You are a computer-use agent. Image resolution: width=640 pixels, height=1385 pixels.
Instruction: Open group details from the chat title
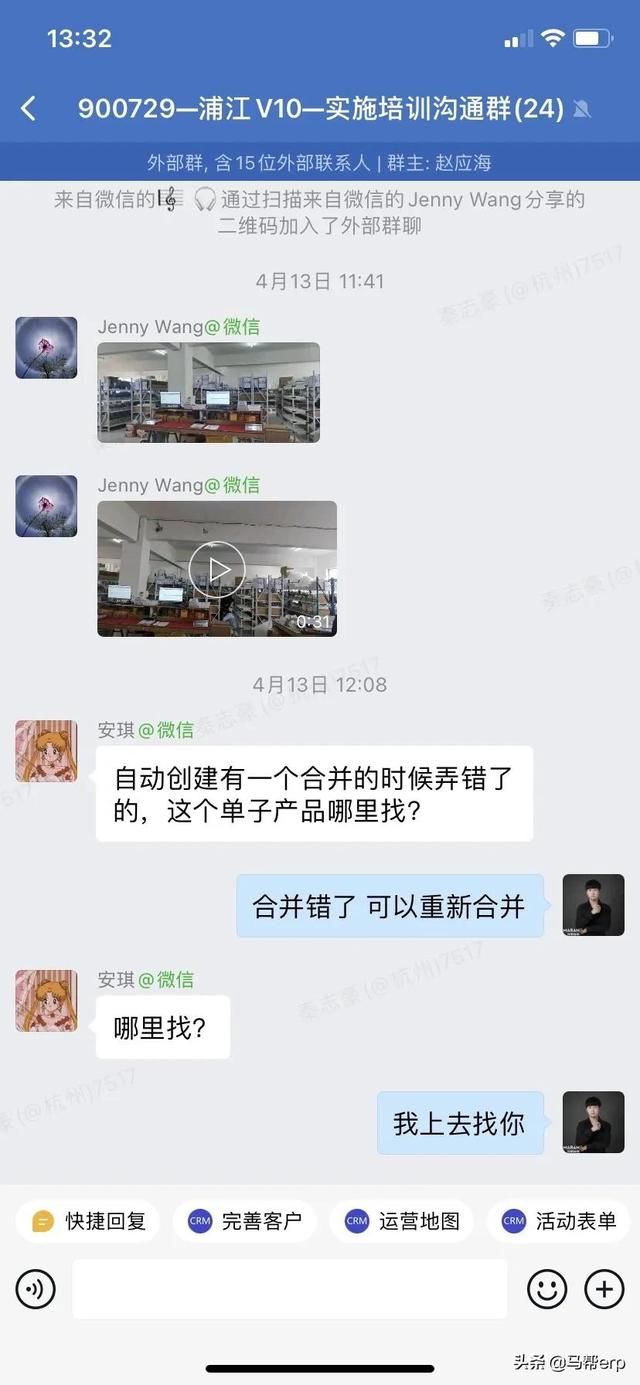click(321, 109)
